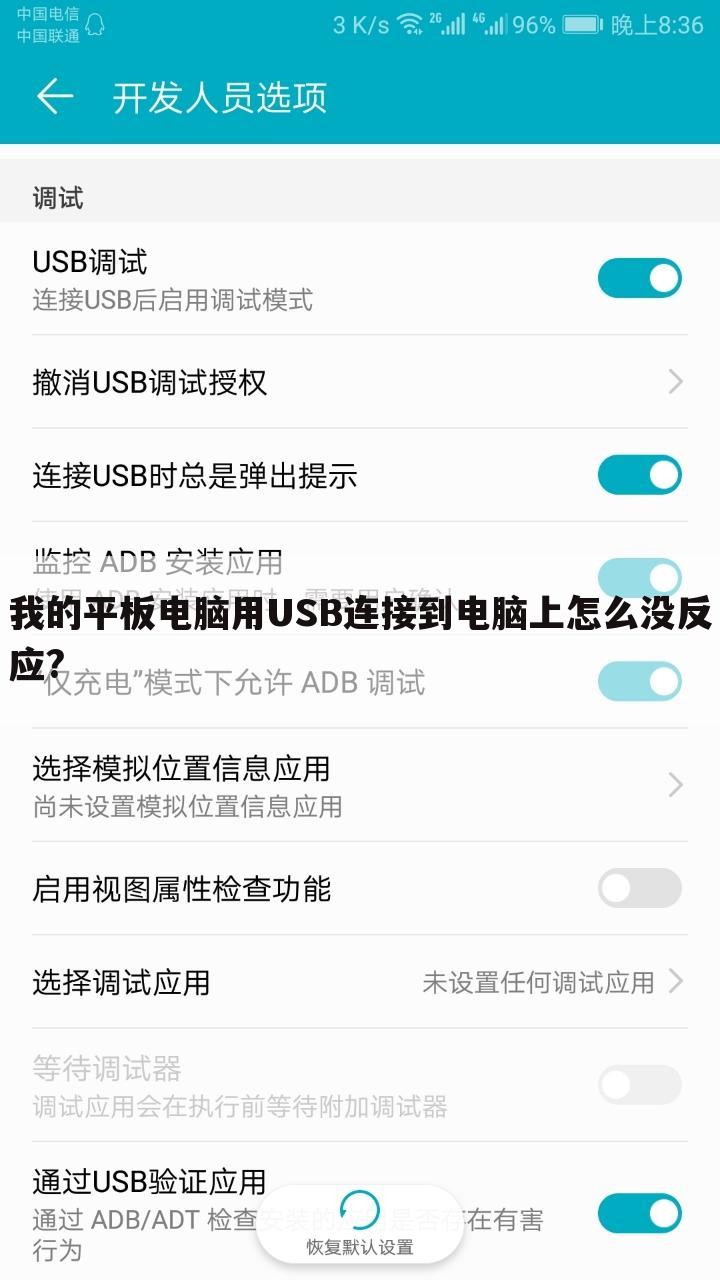The height and width of the screenshot is (1280, 720).
Task: Turn off 连接USB时总是弹出提示
Action: (x=640, y=476)
